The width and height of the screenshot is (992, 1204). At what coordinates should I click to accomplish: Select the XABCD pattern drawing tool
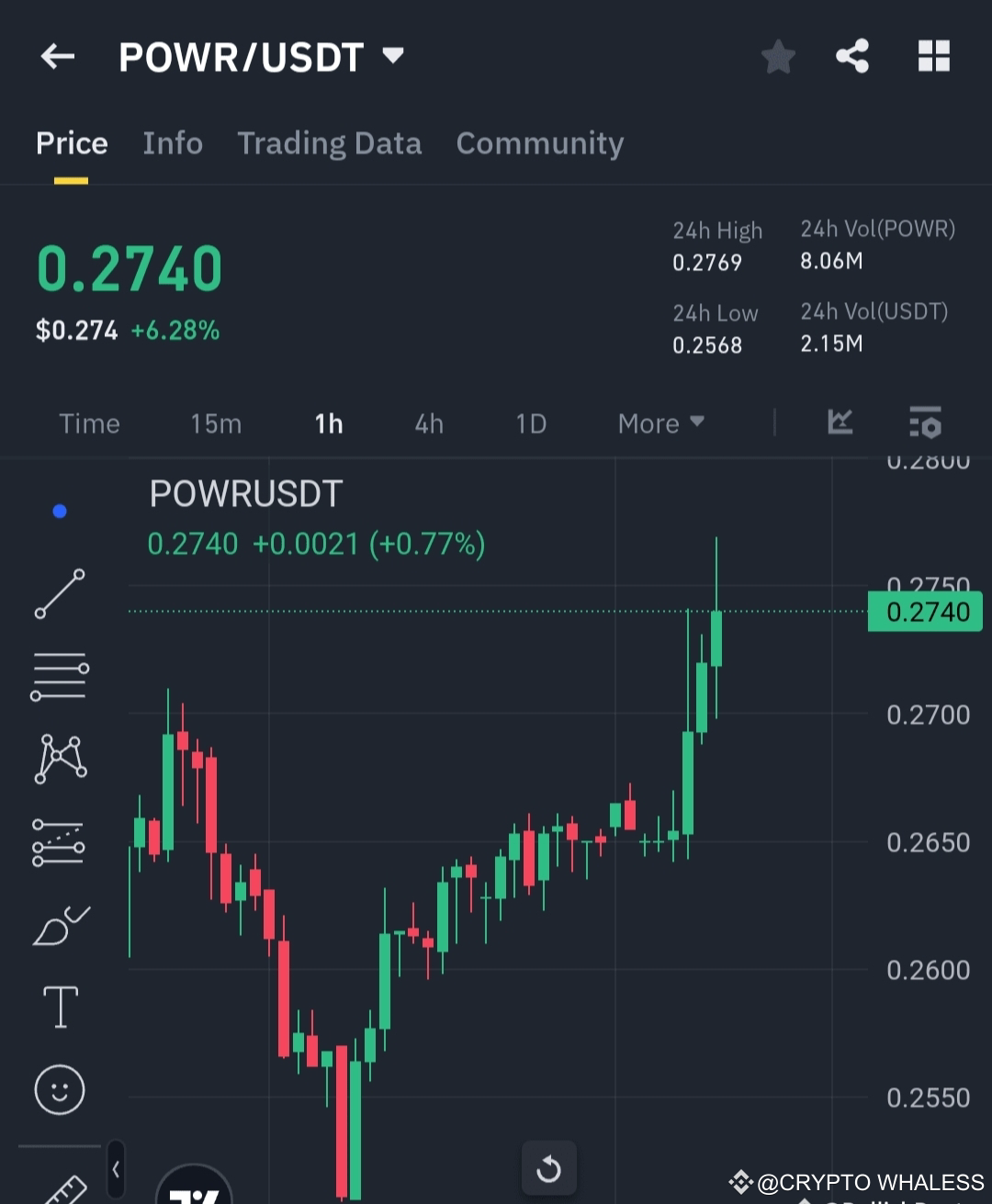[59, 758]
